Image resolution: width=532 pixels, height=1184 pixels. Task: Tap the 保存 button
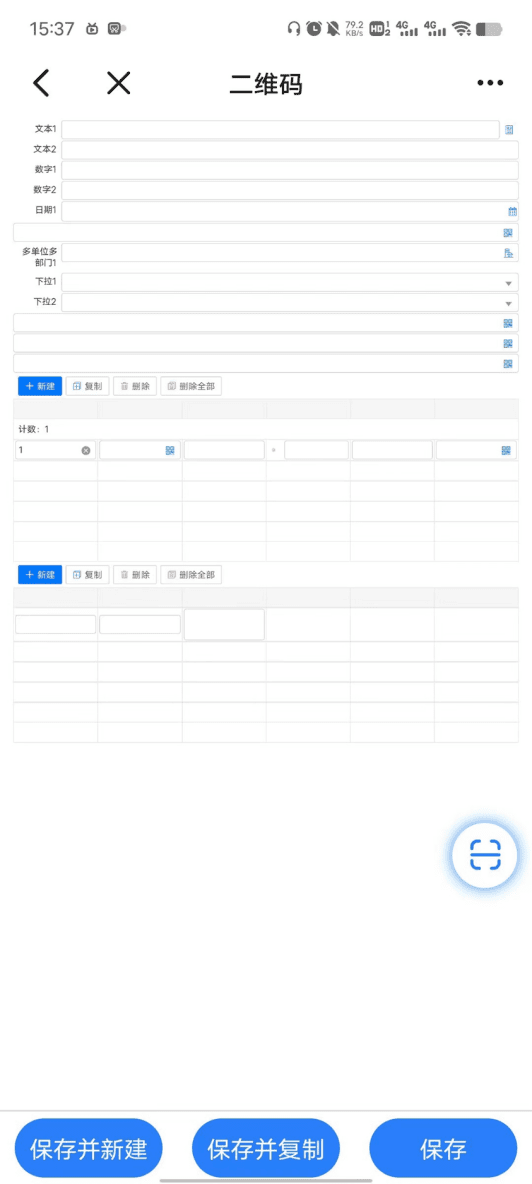(x=443, y=1149)
